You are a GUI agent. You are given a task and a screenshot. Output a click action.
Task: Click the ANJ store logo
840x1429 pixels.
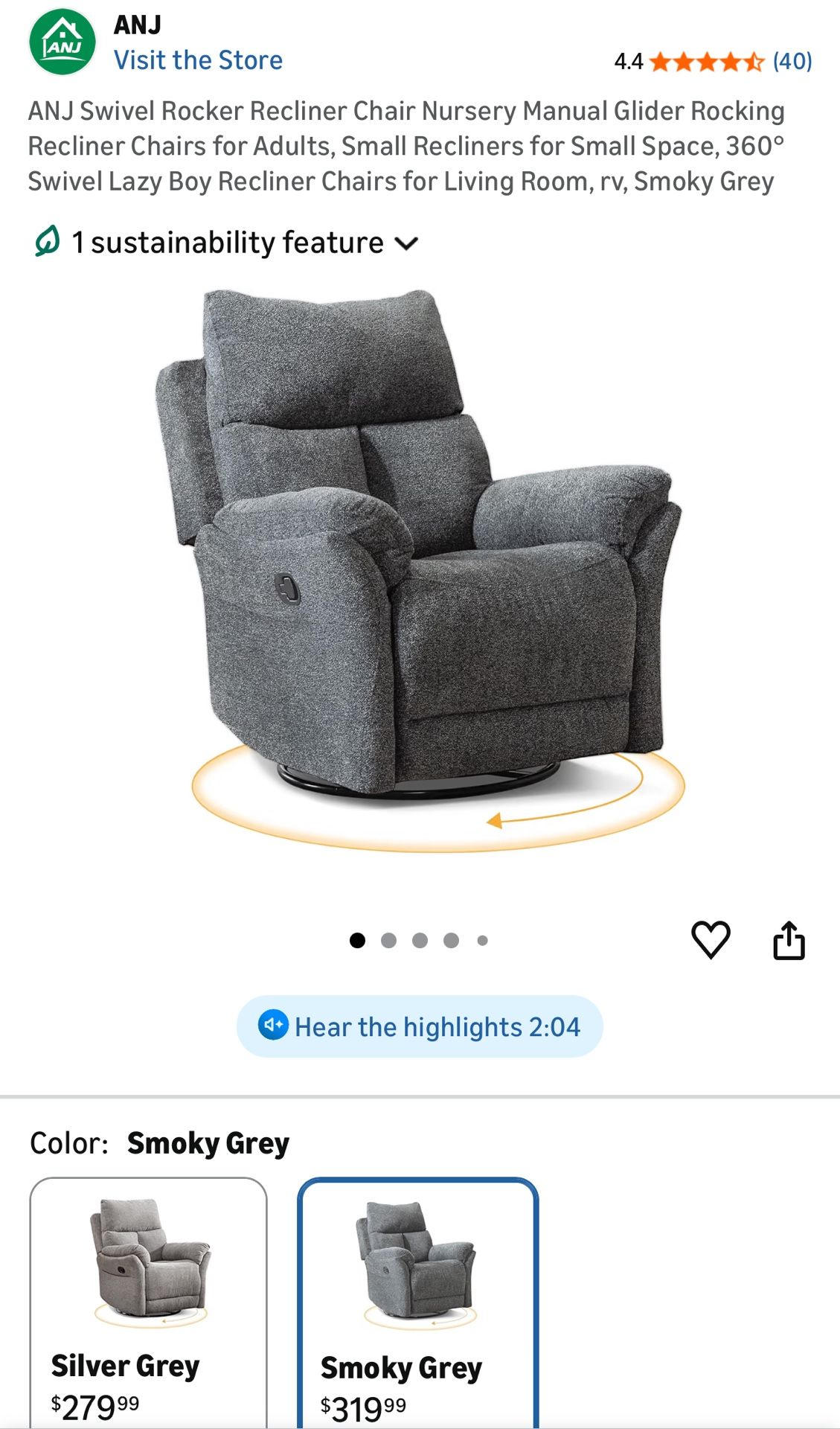pos(62,39)
